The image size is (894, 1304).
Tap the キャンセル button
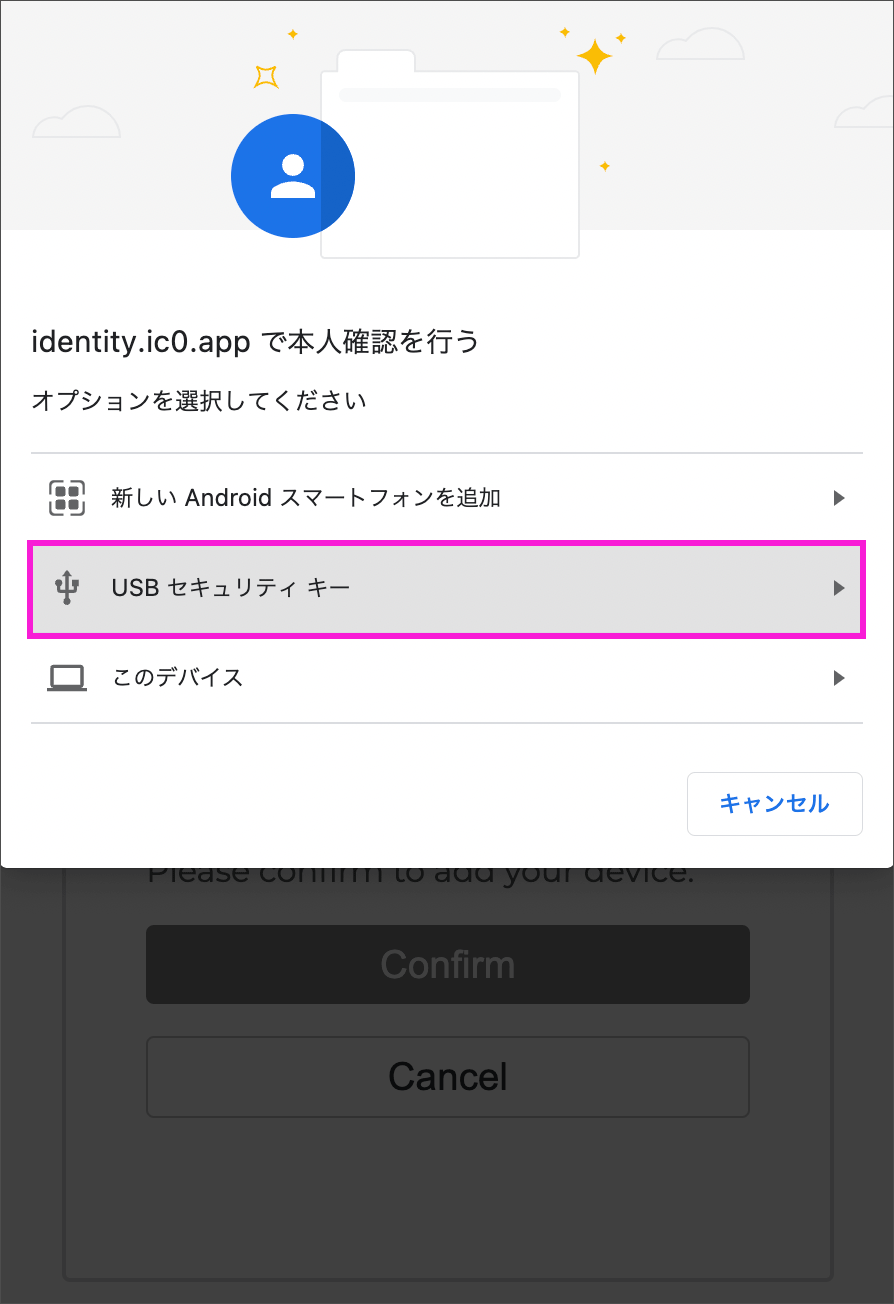[x=774, y=803]
